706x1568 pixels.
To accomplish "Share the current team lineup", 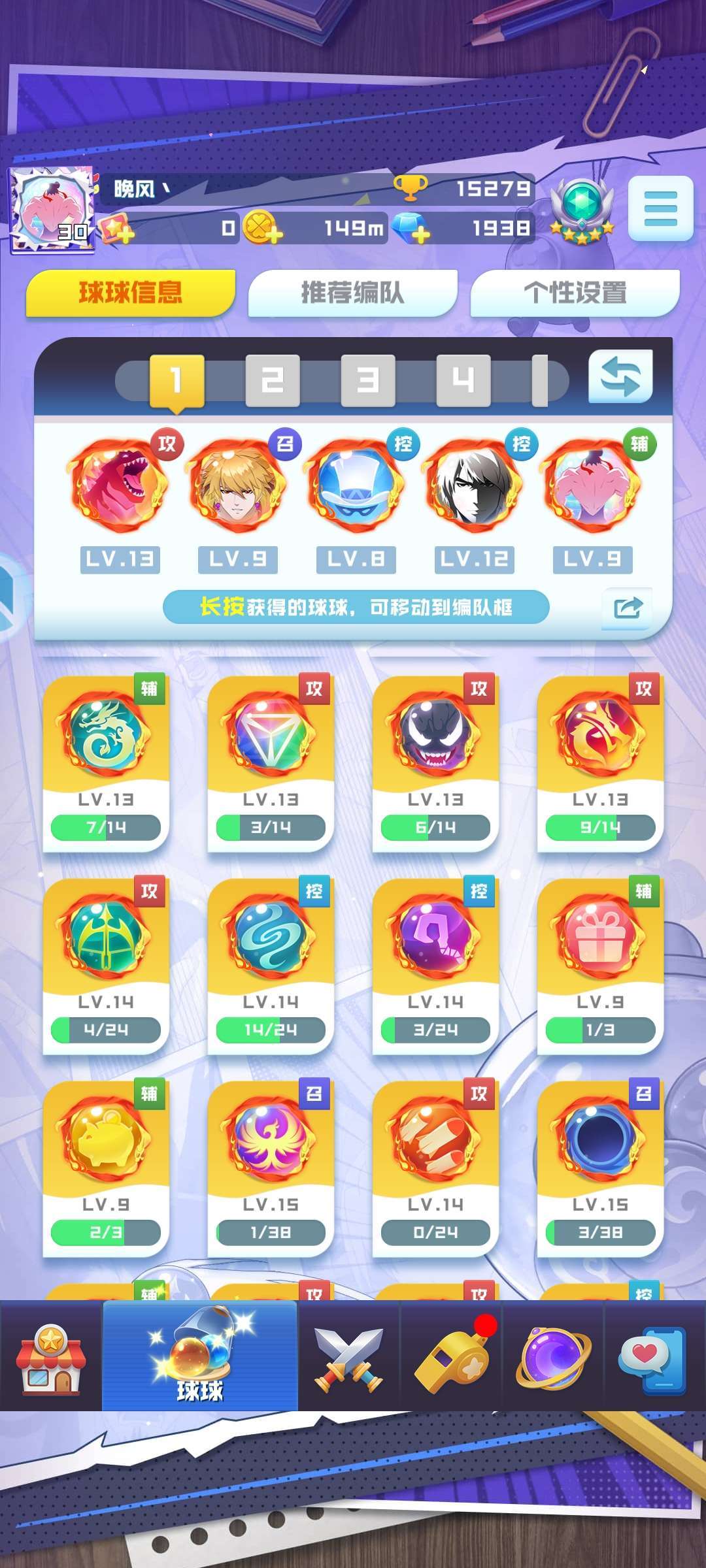I will (x=628, y=608).
